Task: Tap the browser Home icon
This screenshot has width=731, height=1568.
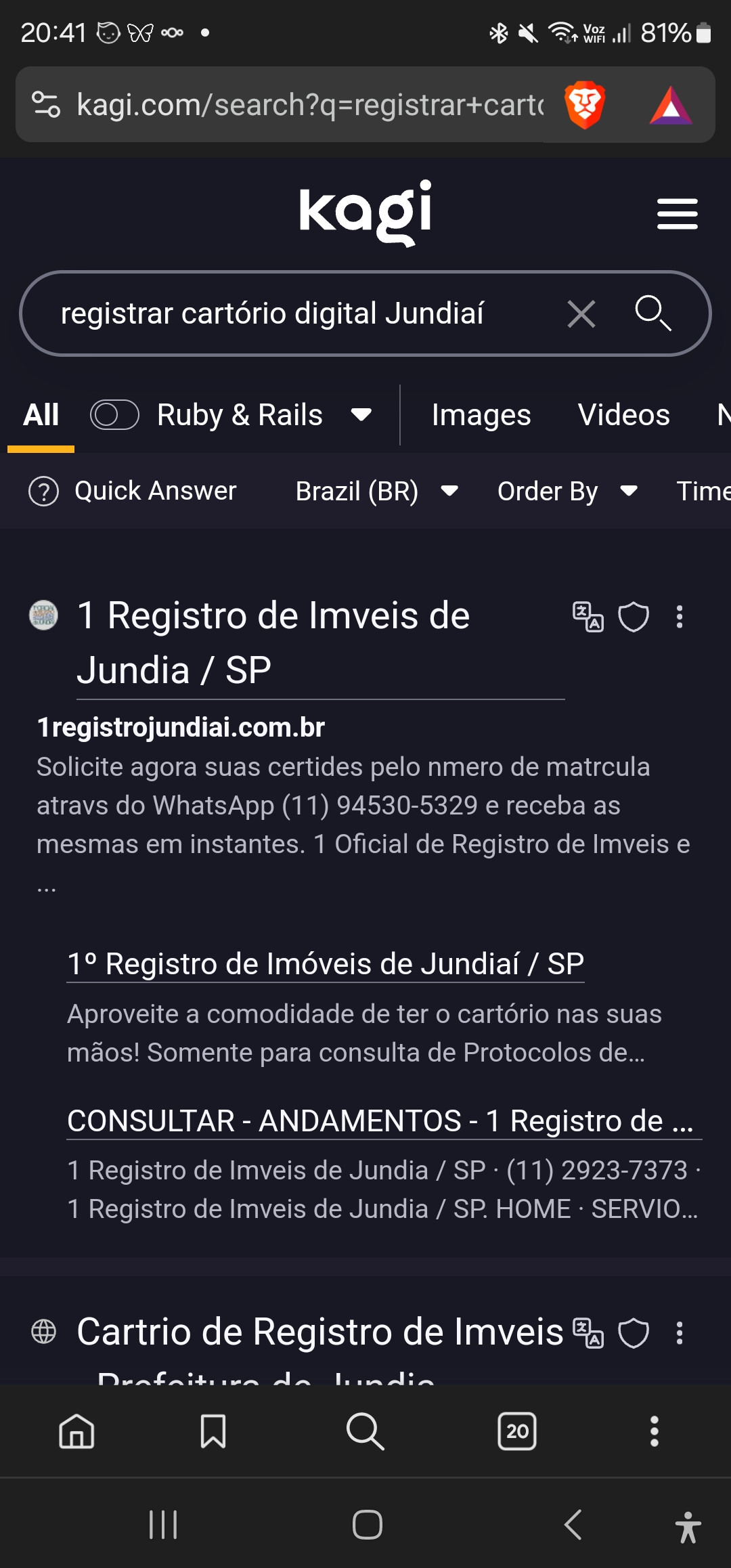Action: [76, 1432]
